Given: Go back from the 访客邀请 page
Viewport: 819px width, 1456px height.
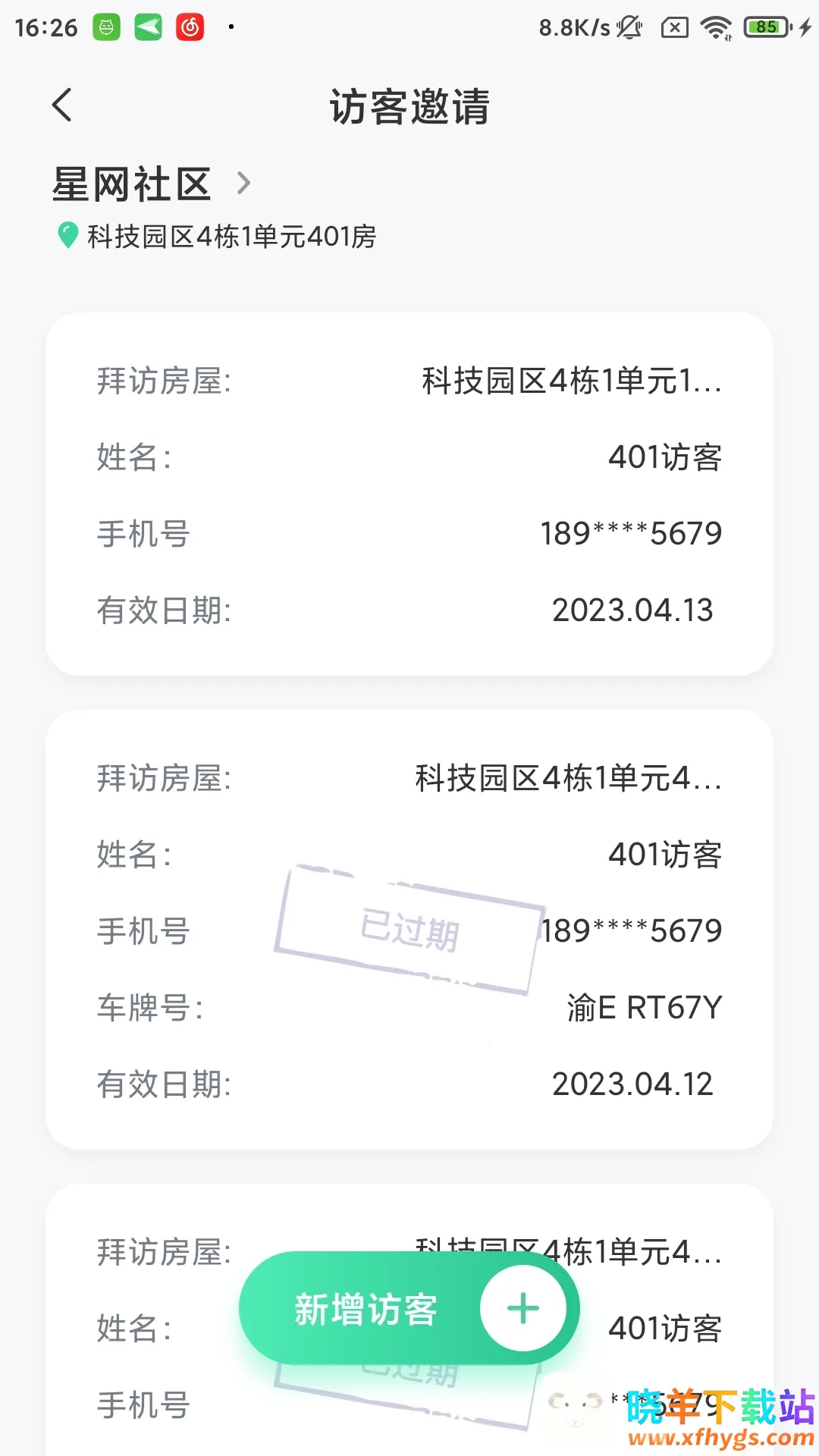Looking at the screenshot, I should pos(62,105).
